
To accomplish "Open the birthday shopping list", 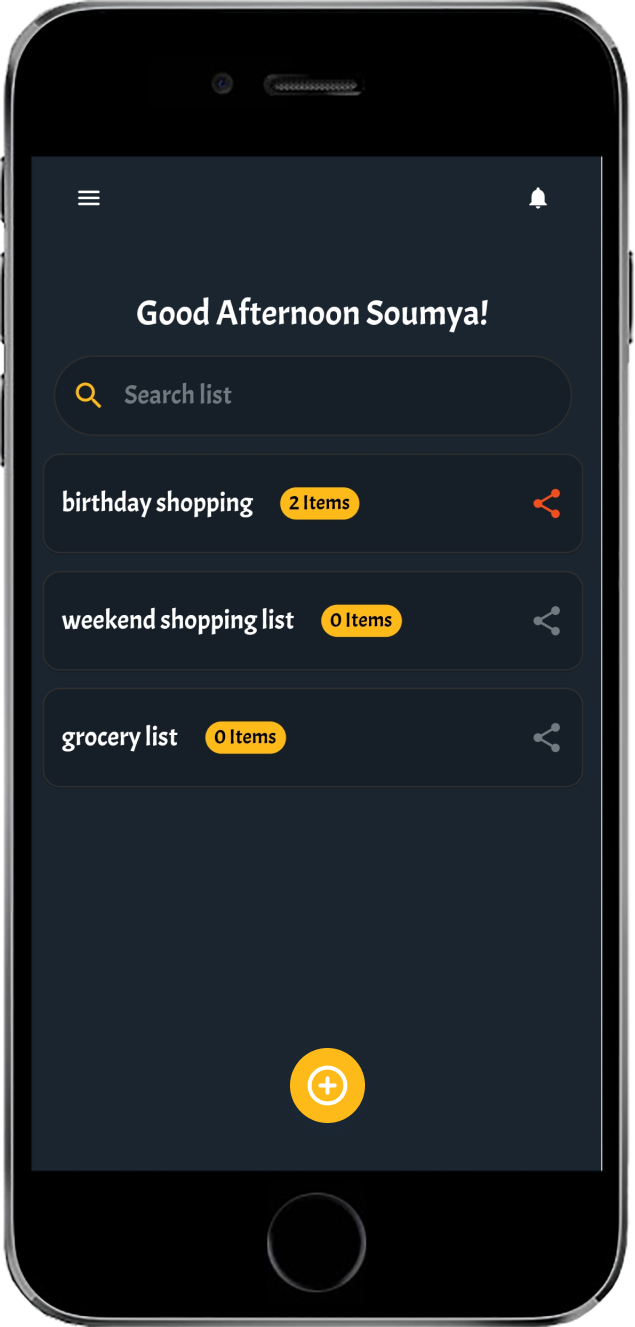I will pos(158,503).
